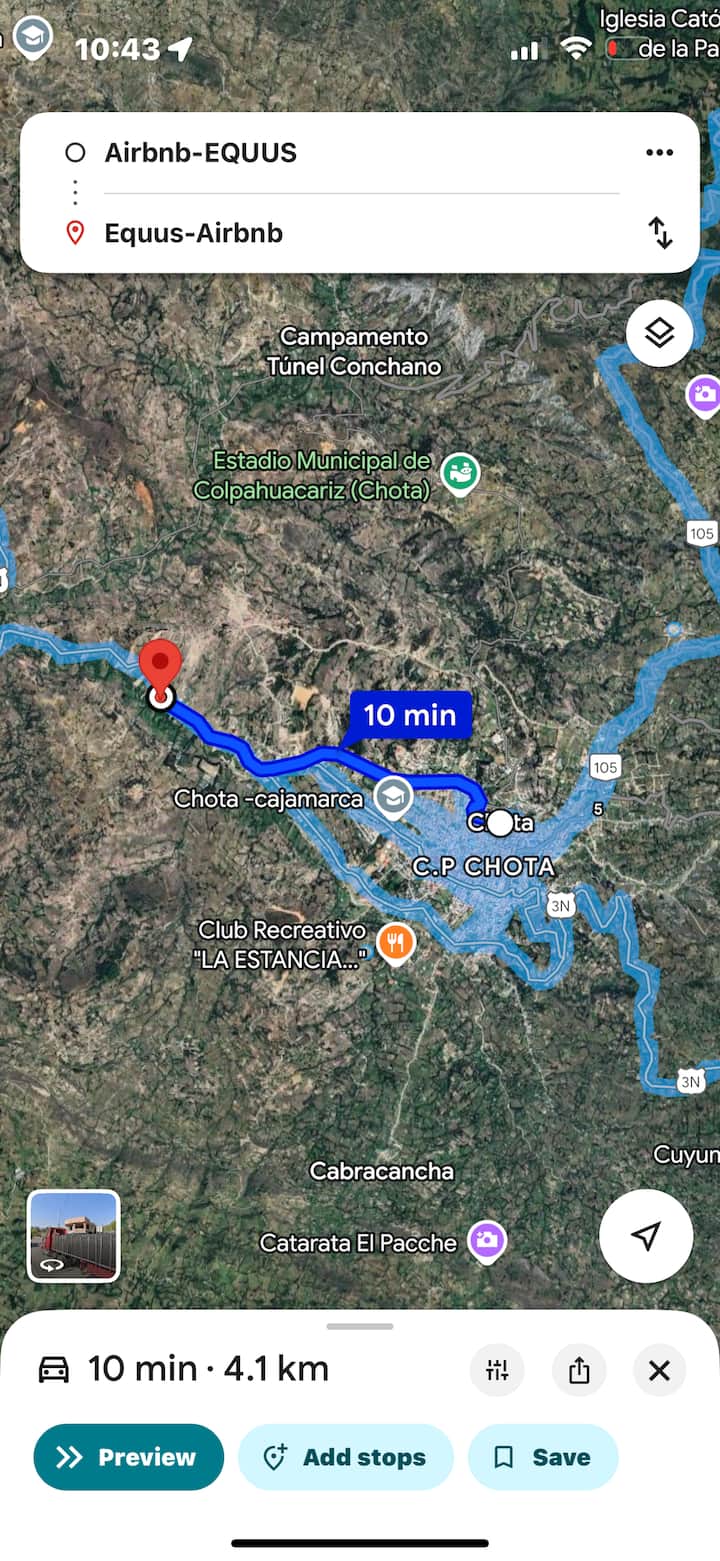The width and height of the screenshot is (720, 1561).
Task: Open the route options overflow menu
Action: coord(659,153)
